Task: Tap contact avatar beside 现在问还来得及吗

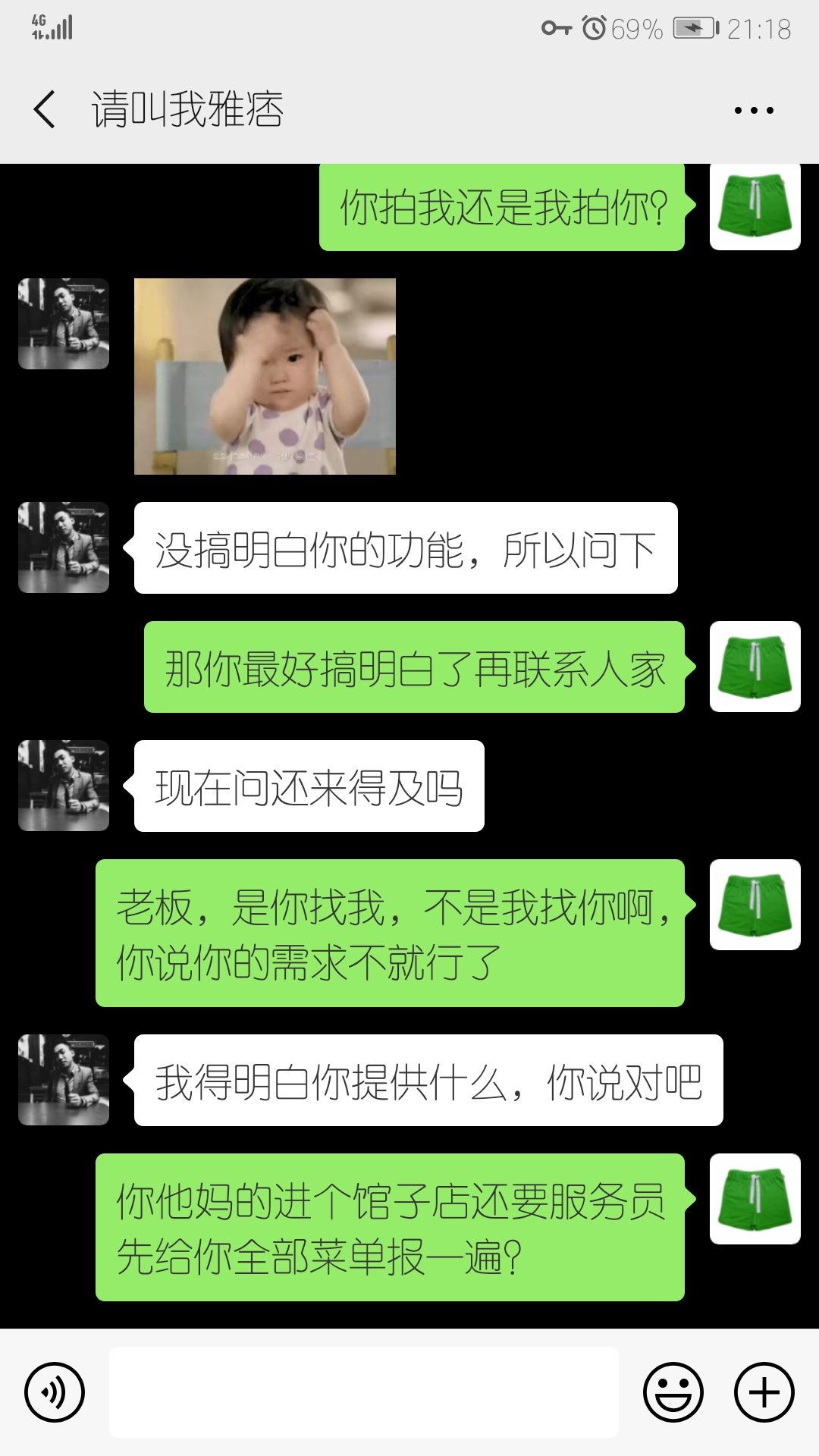Action: pos(64,786)
